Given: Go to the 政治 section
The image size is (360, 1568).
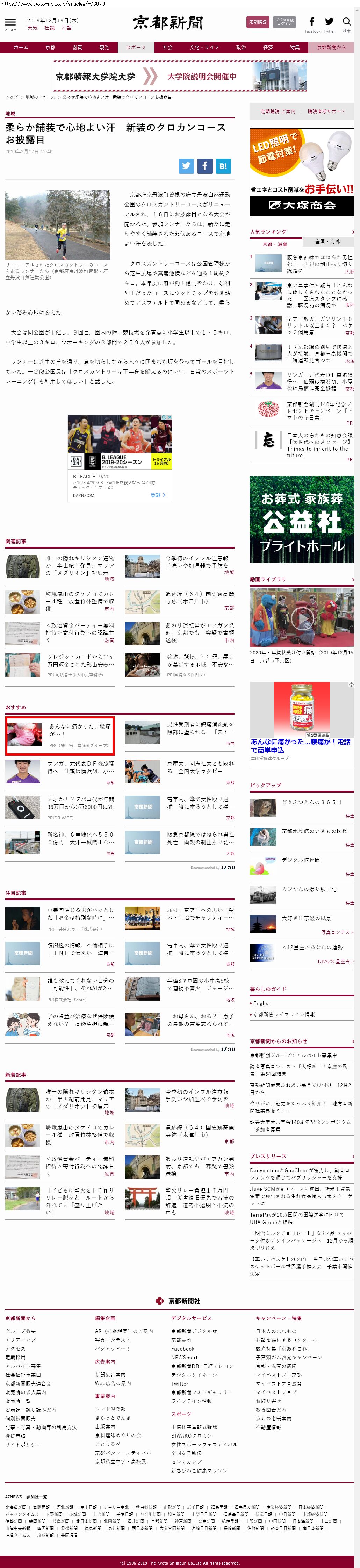Looking at the screenshot, I should click(241, 48).
